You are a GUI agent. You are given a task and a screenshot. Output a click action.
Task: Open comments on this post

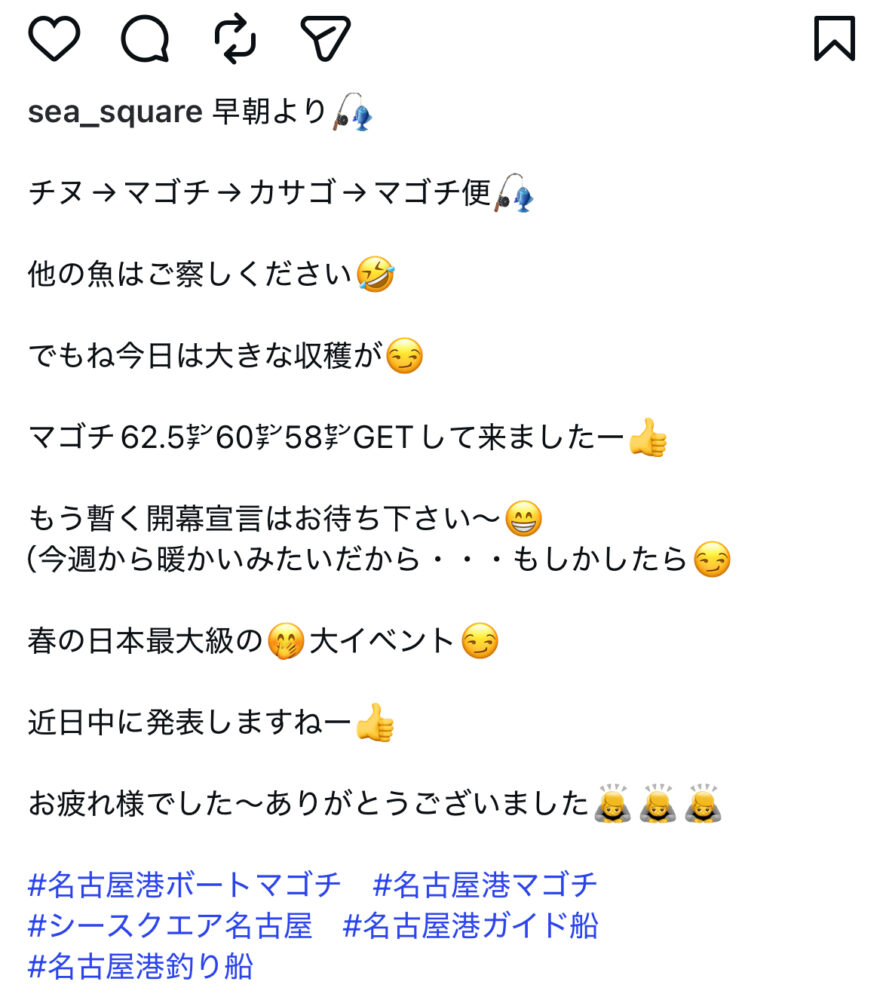point(146,39)
